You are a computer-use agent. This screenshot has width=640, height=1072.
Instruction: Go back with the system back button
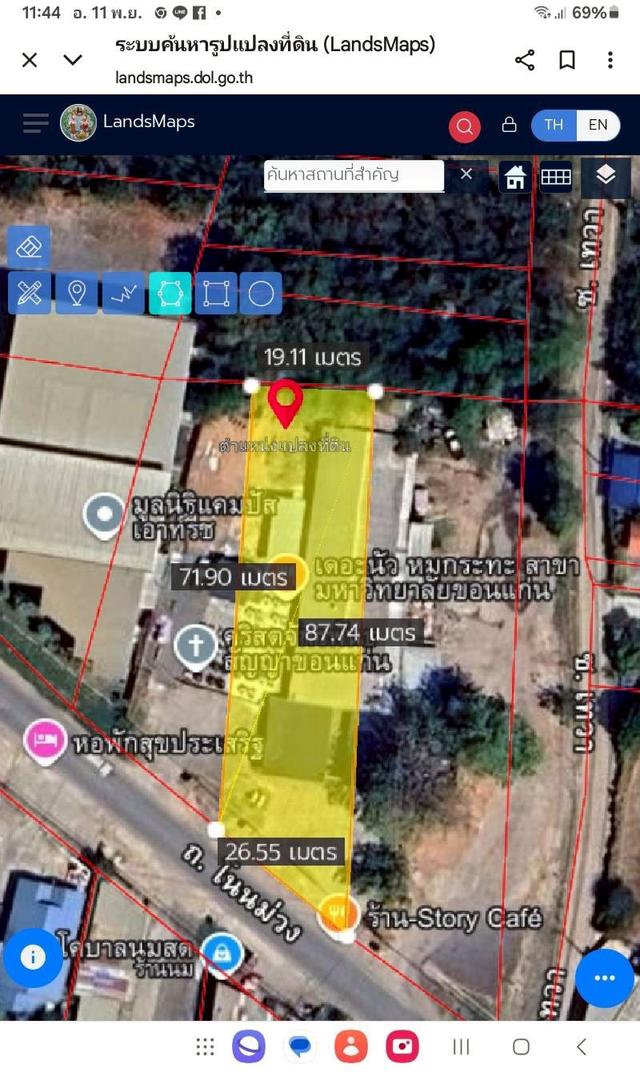coord(581,1047)
